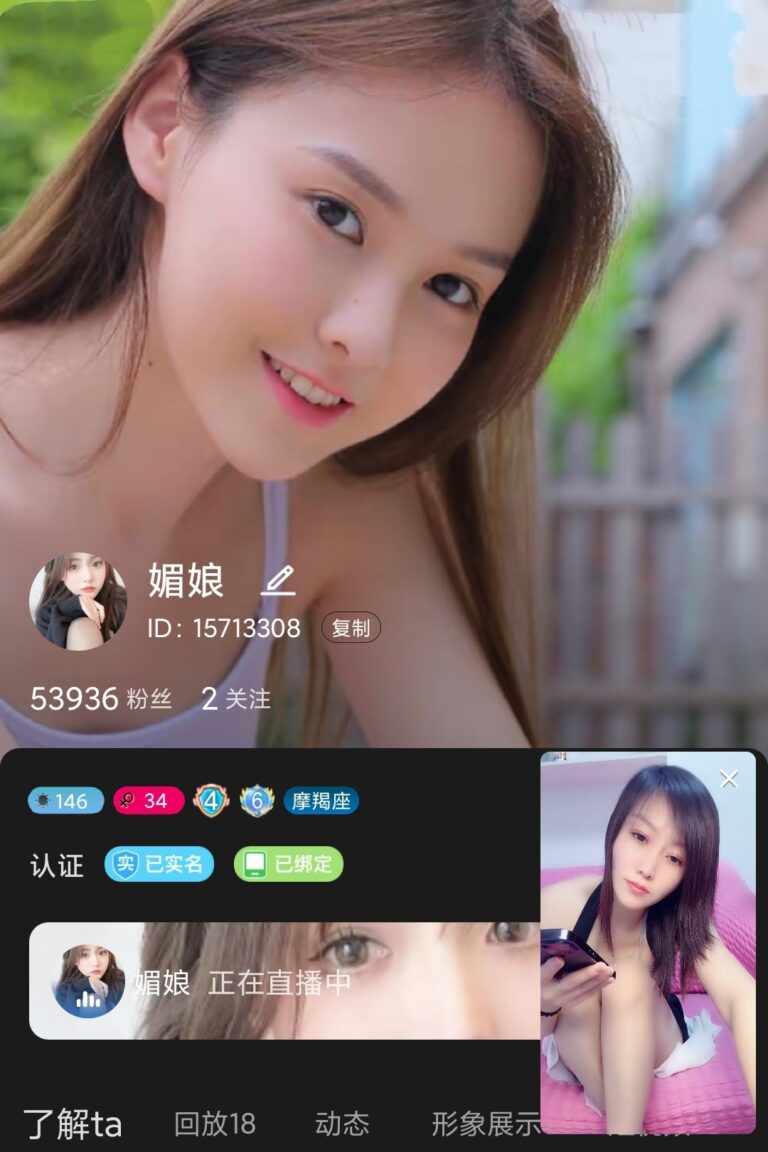Go to the 动态 tab
Image resolution: width=768 pixels, height=1152 pixels.
(x=342, y=1124)
